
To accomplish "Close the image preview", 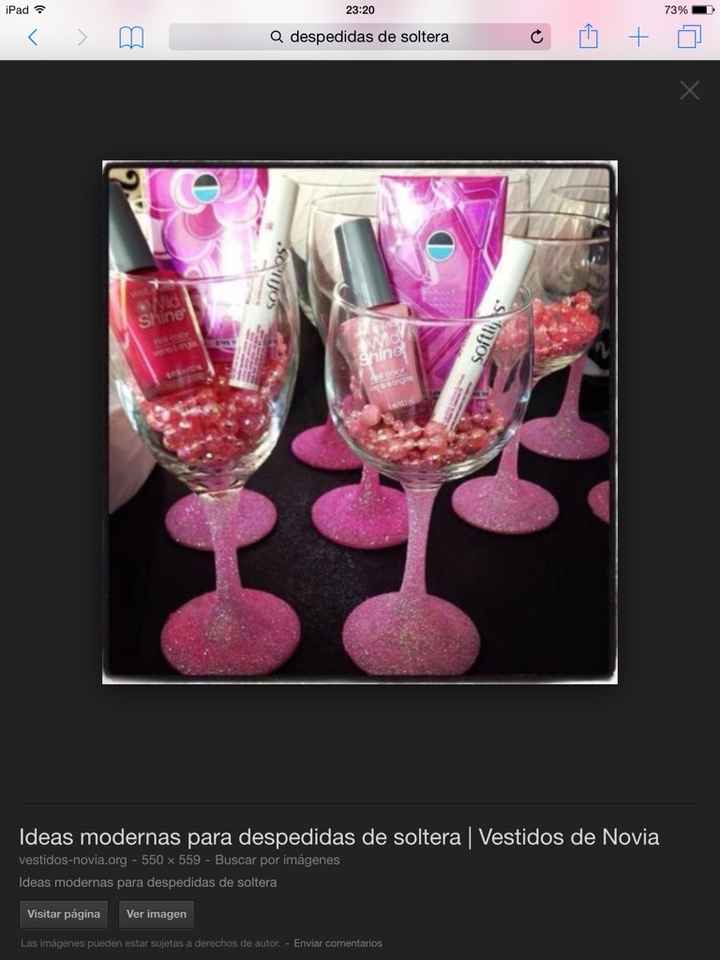I will 690,91.
